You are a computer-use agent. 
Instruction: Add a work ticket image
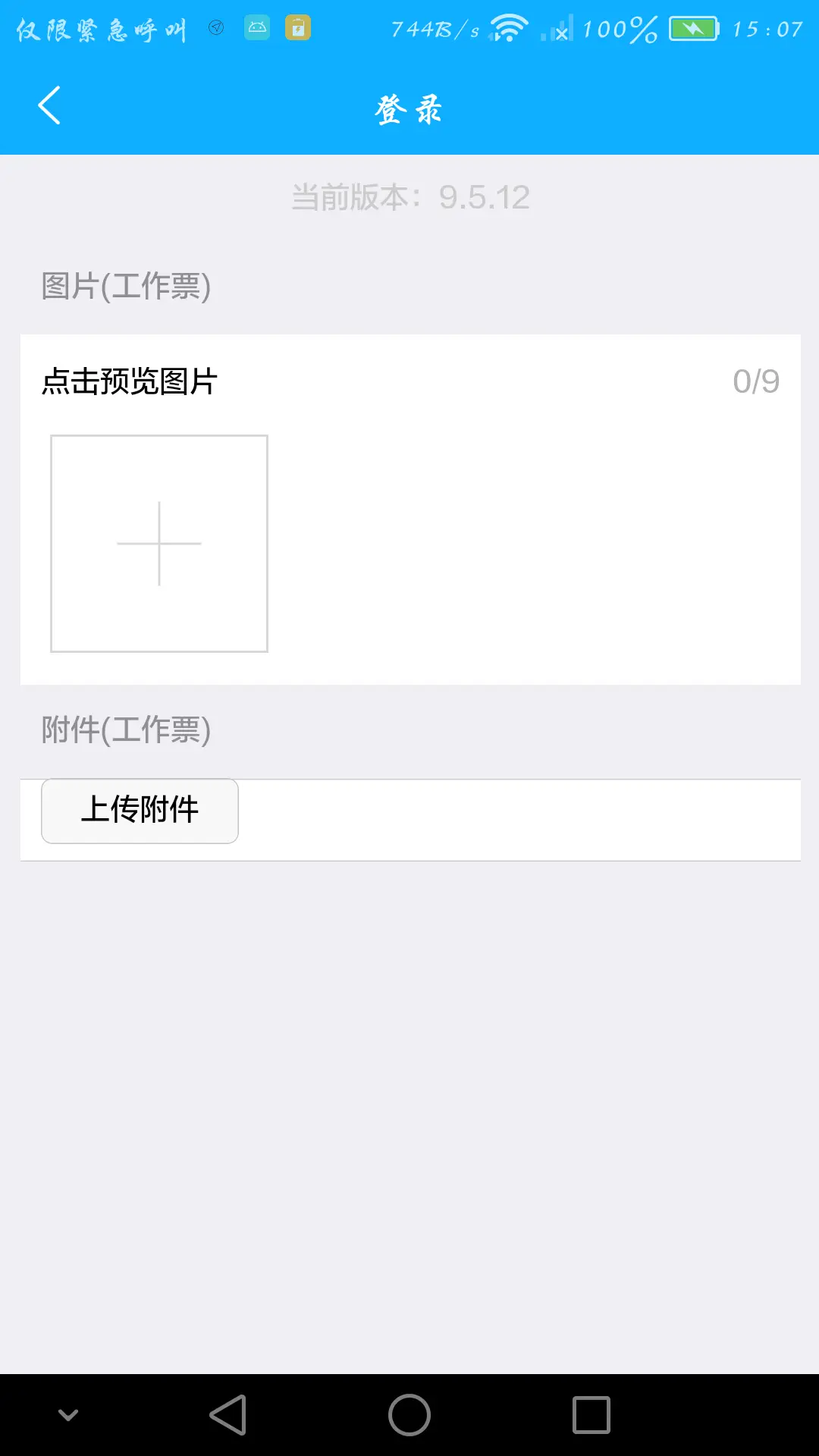pos(159,543)
